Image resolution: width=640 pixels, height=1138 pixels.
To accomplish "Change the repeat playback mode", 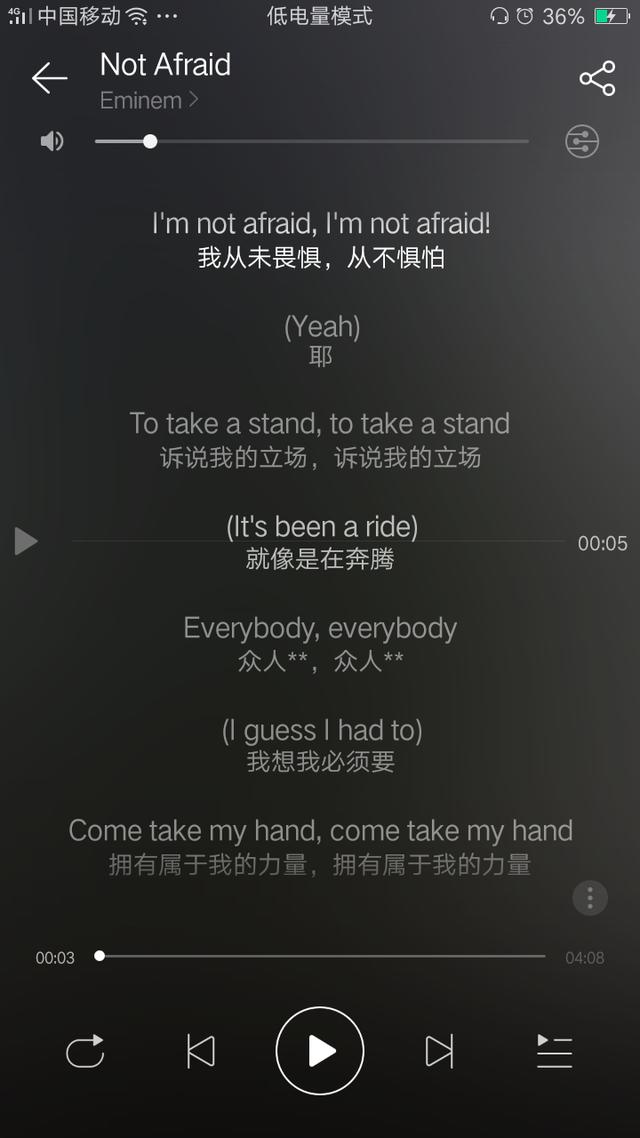I will coord(85,1051).
